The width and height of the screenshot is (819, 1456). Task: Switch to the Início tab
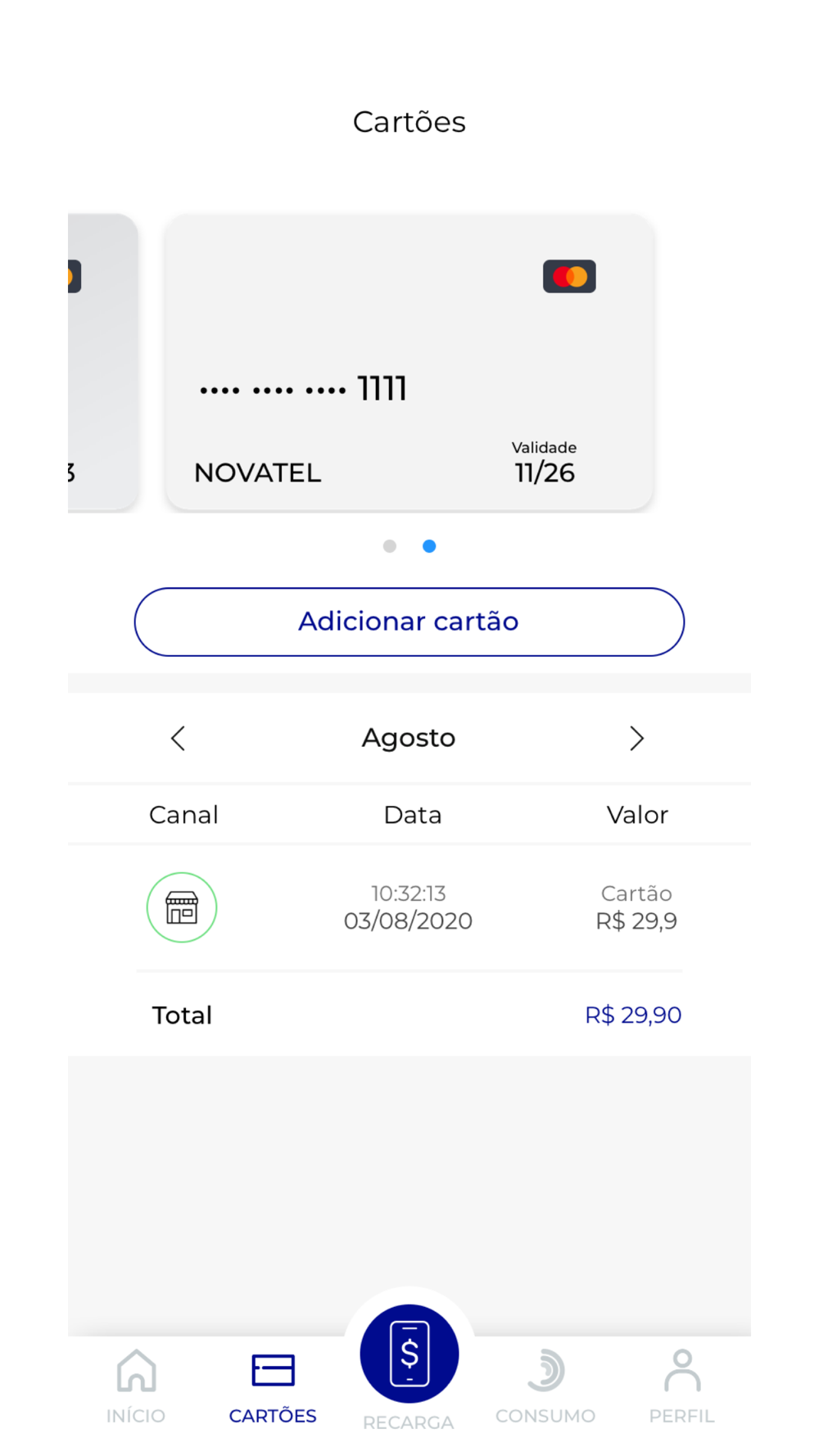pos(136,1387)
